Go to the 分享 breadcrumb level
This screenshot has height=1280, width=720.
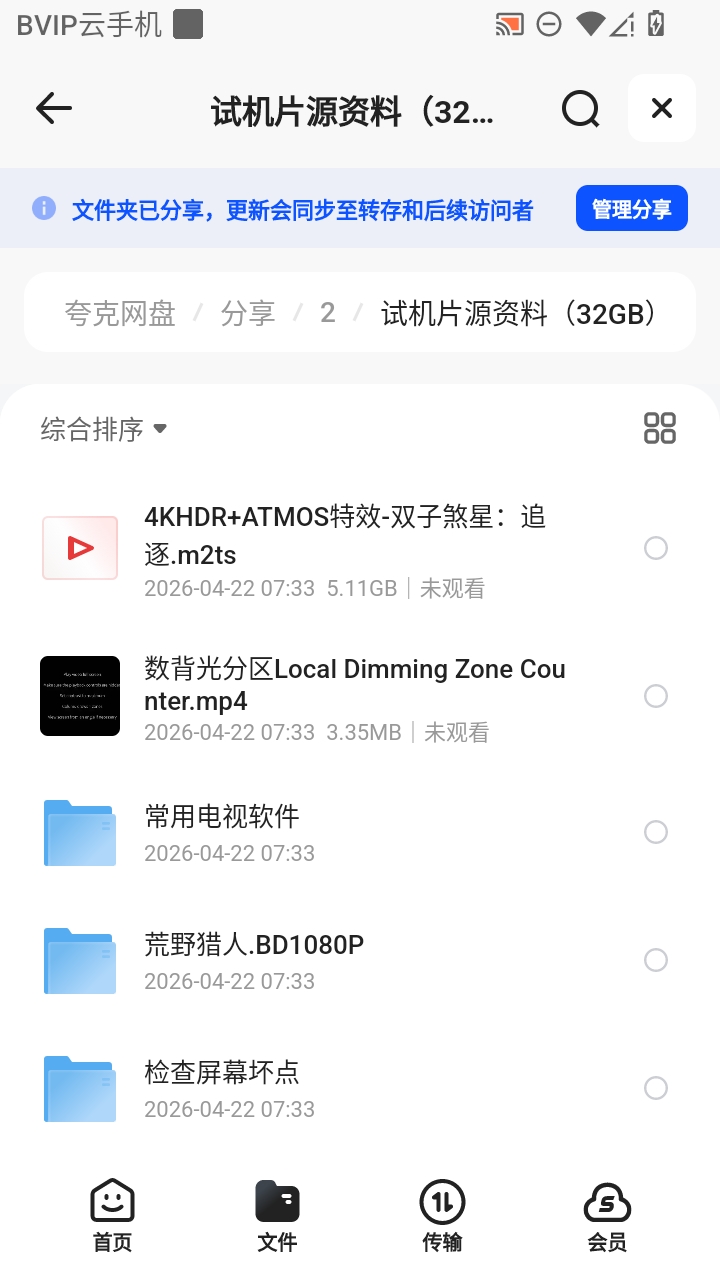click(248, 313)
